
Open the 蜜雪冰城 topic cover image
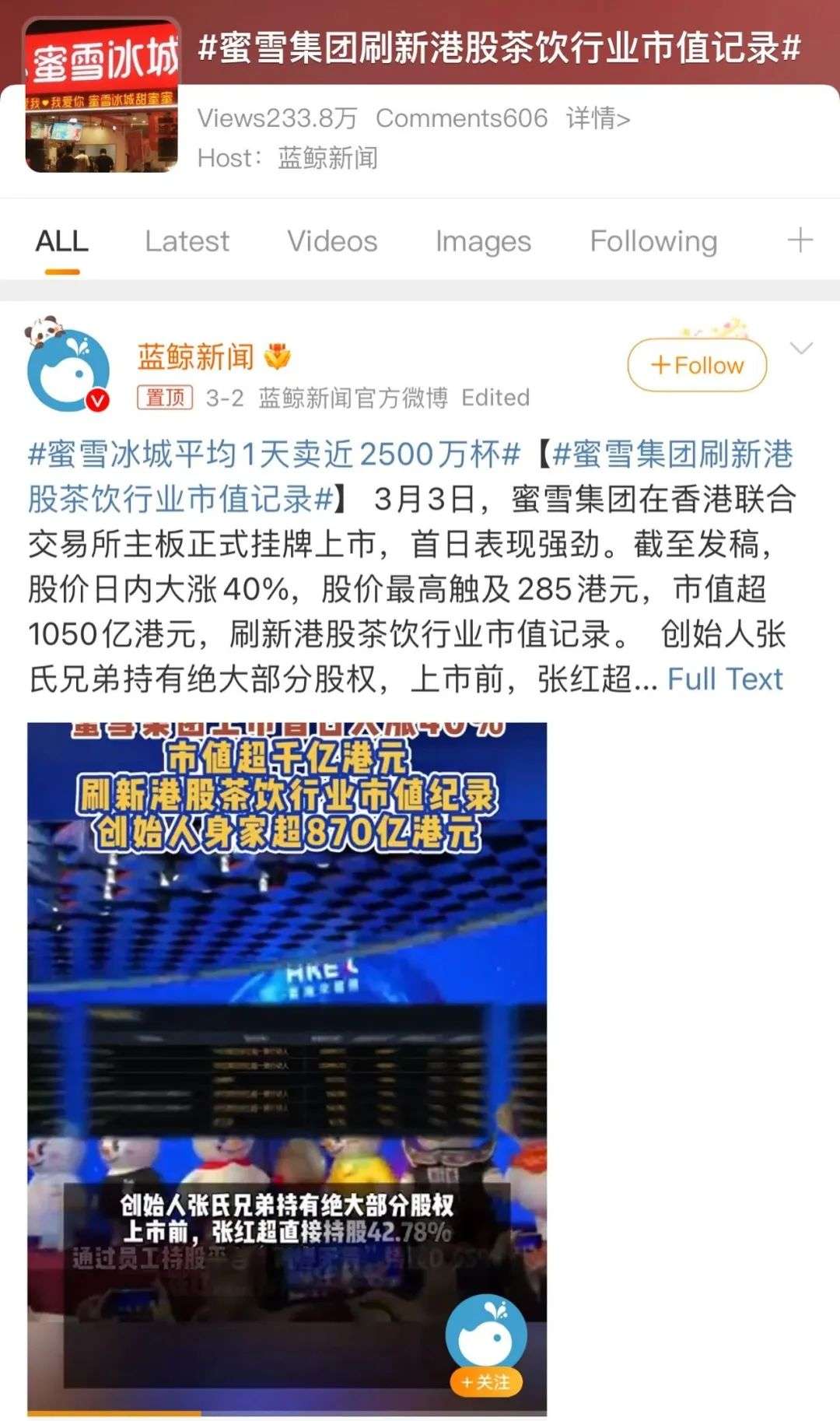(102, 96)
